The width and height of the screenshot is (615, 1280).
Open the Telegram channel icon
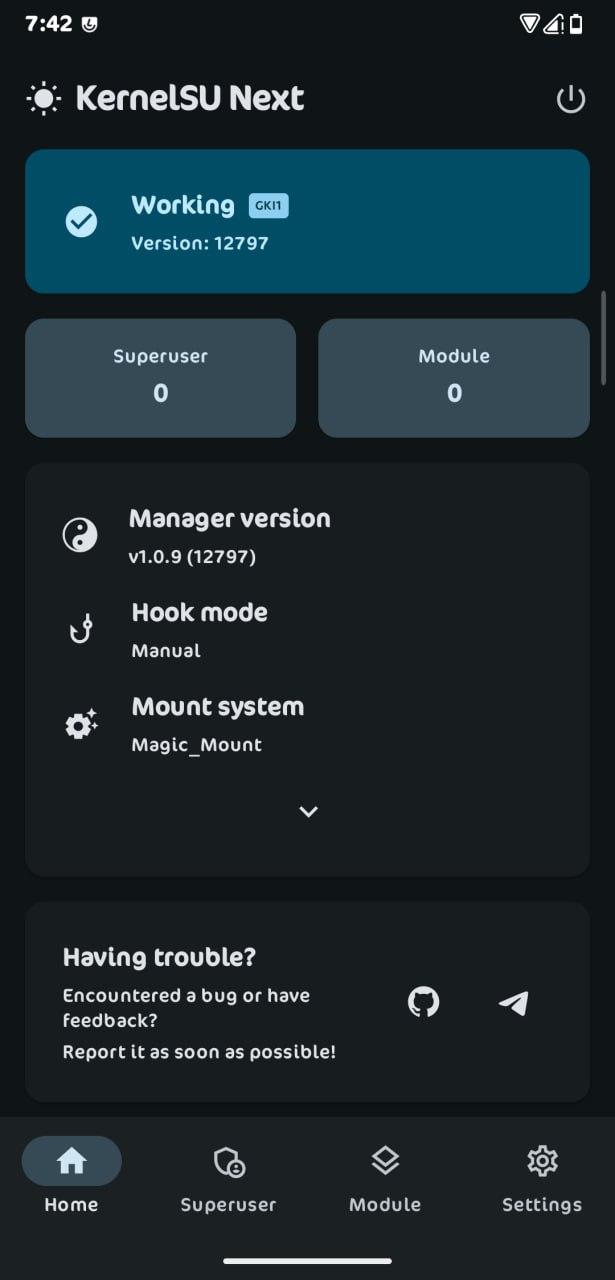[x=513, y=1003]
